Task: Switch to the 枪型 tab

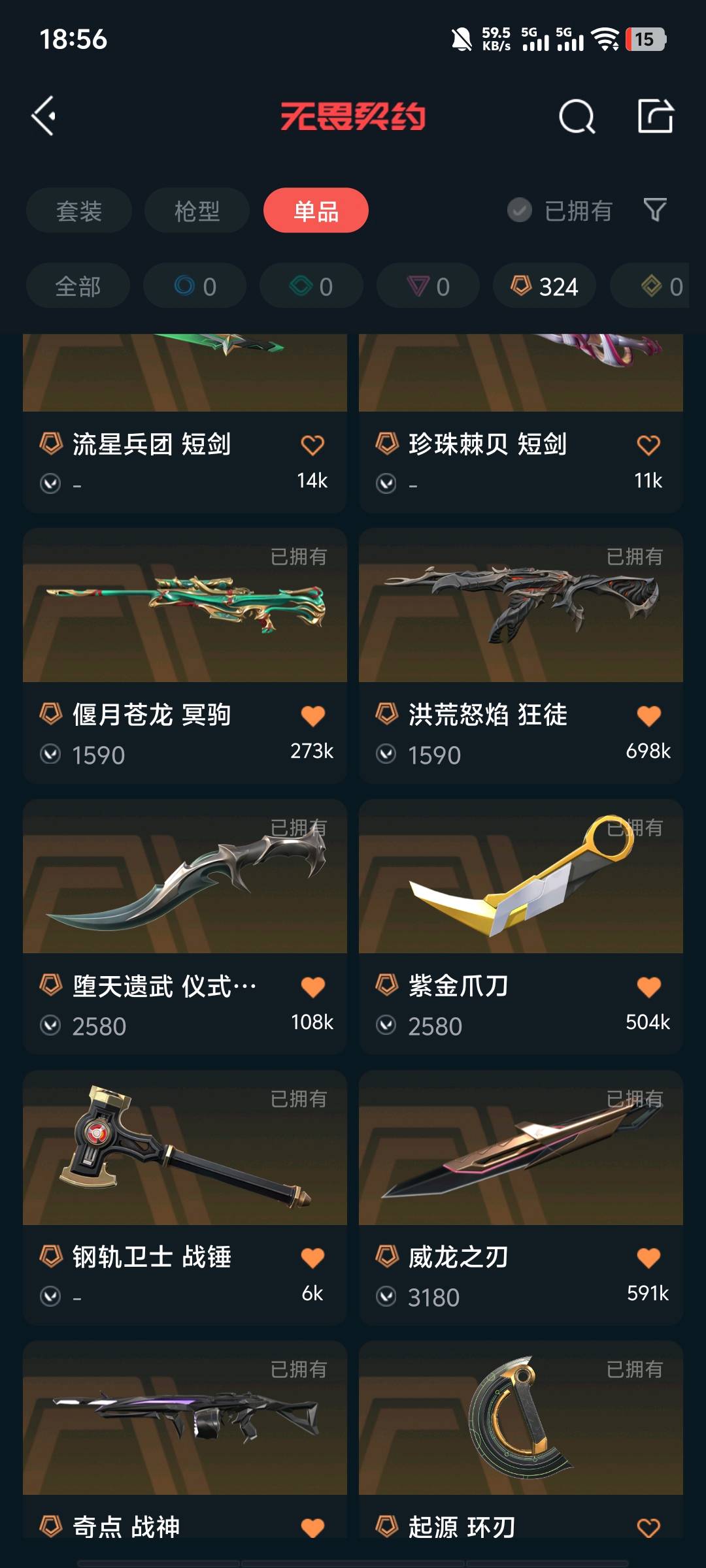Action: coord(197,210)
